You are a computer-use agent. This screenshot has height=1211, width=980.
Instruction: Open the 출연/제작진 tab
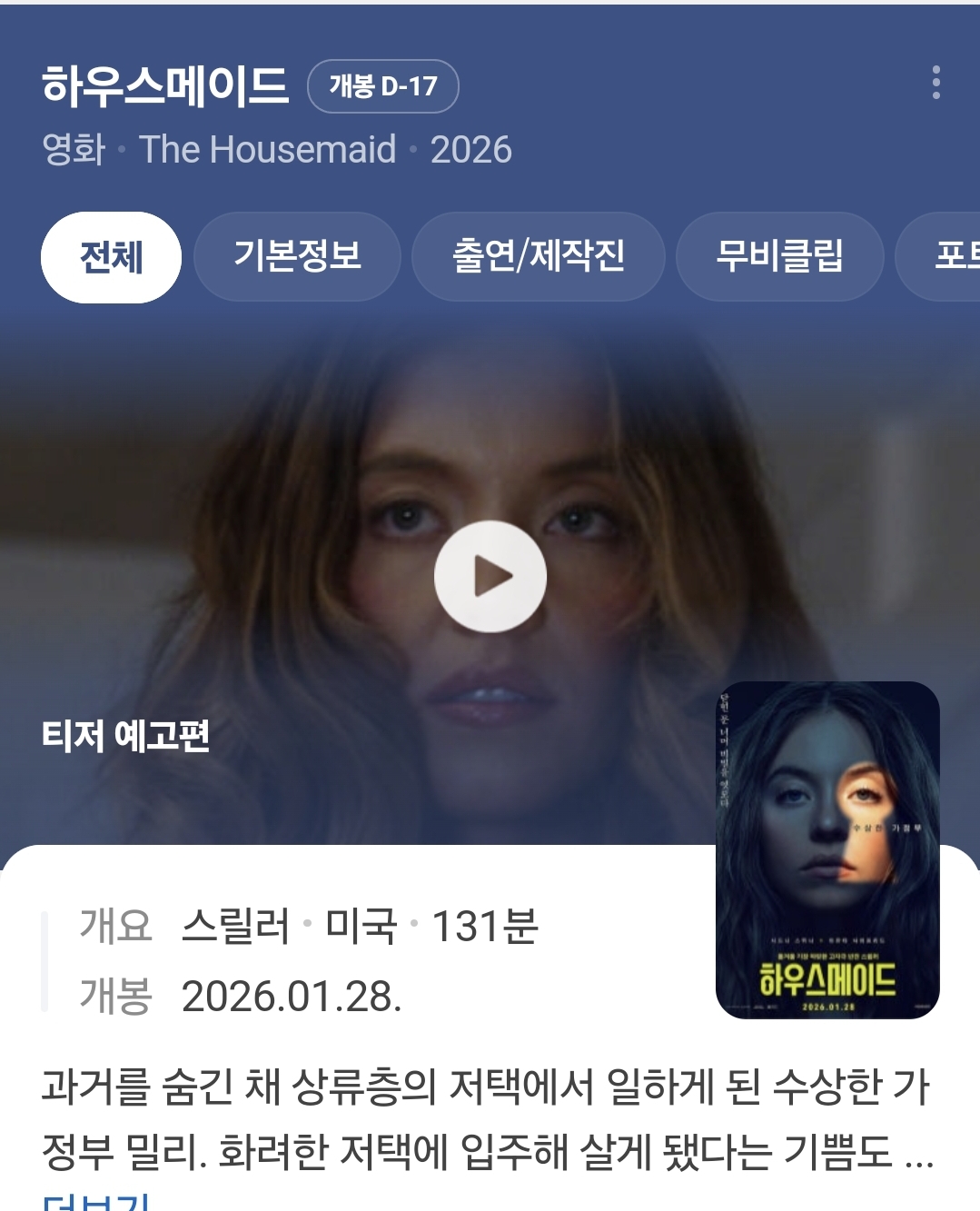(x=538, y=256)
